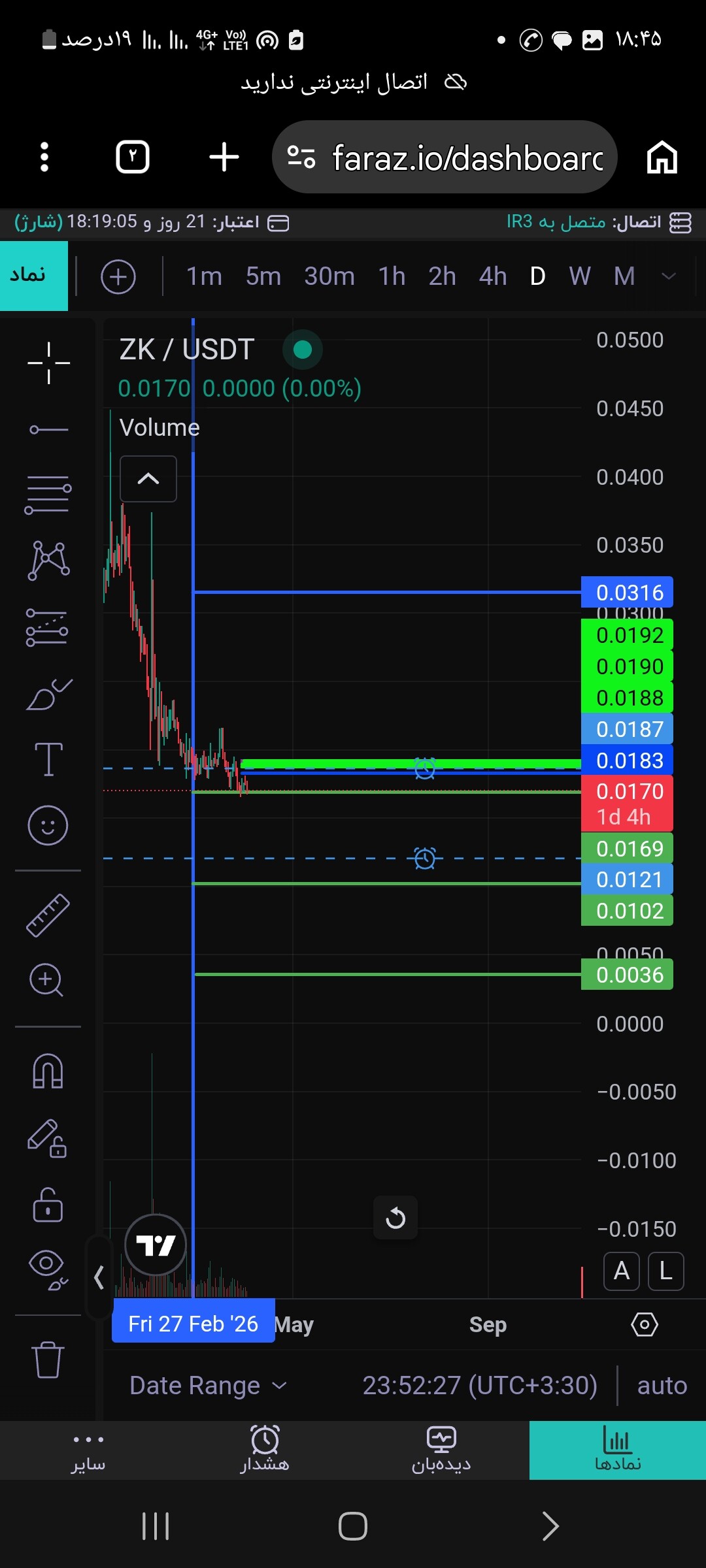Viewport: 706px width, 1568px height.
Task: Collapse the Volume indicator legend
Action: pos(148,479)
